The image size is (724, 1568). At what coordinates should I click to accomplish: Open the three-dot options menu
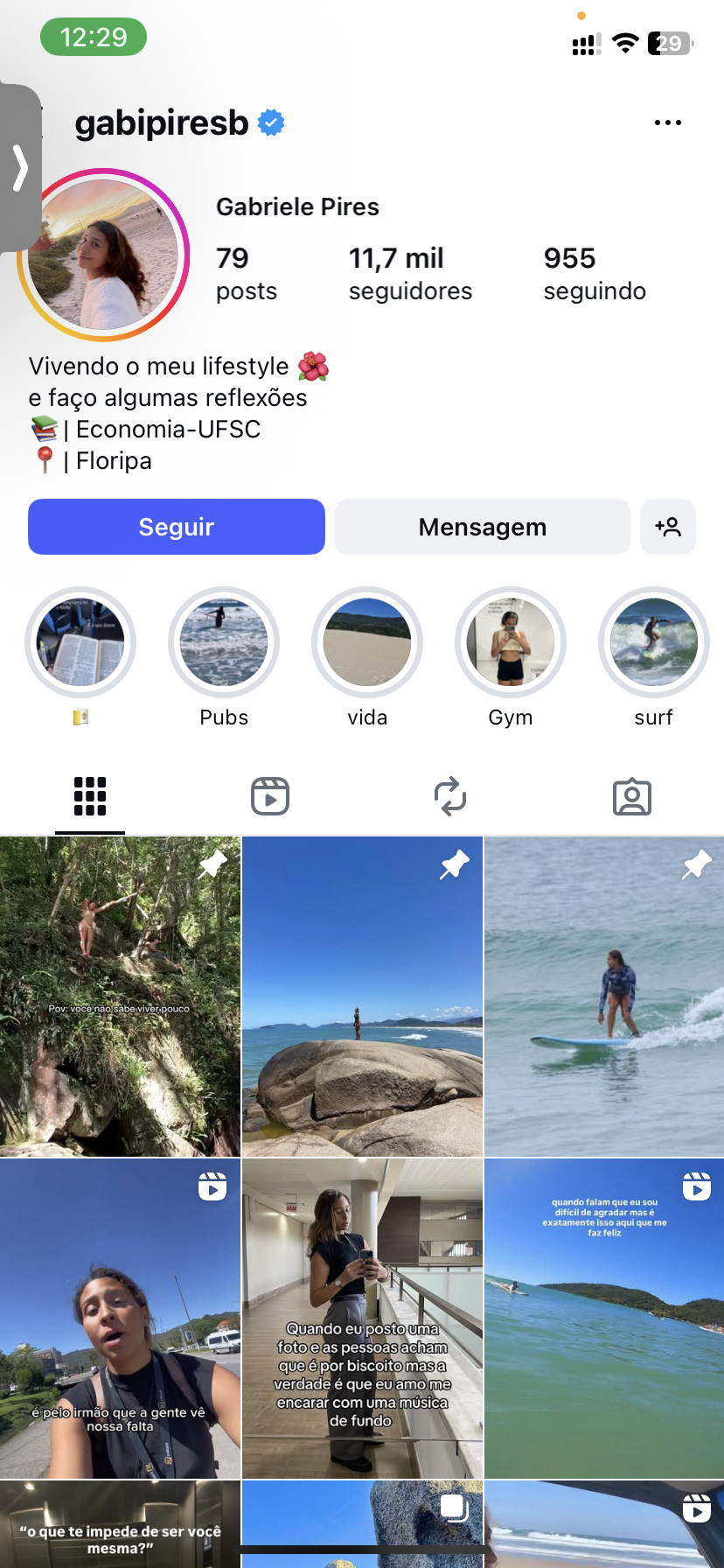tap(667, 122)
